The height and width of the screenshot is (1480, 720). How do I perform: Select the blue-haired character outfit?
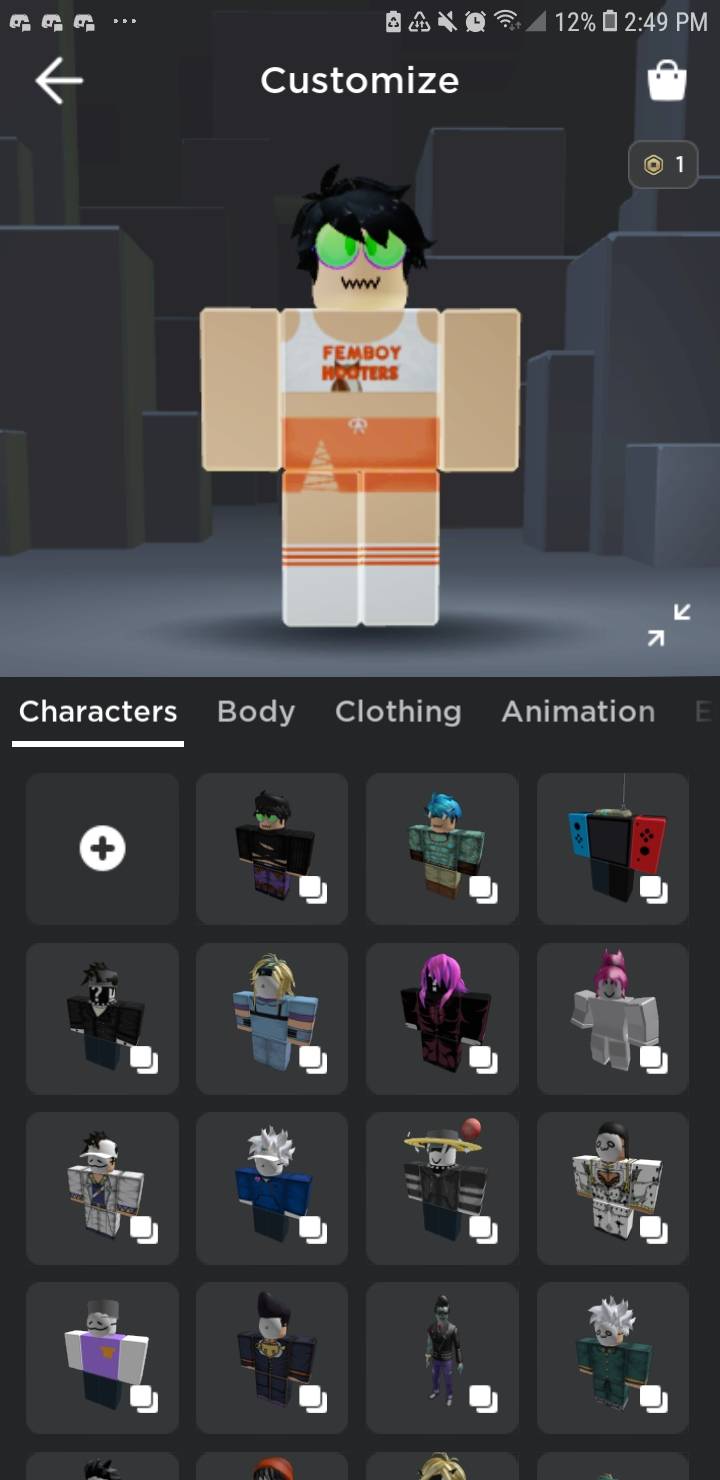coord(442,849)
